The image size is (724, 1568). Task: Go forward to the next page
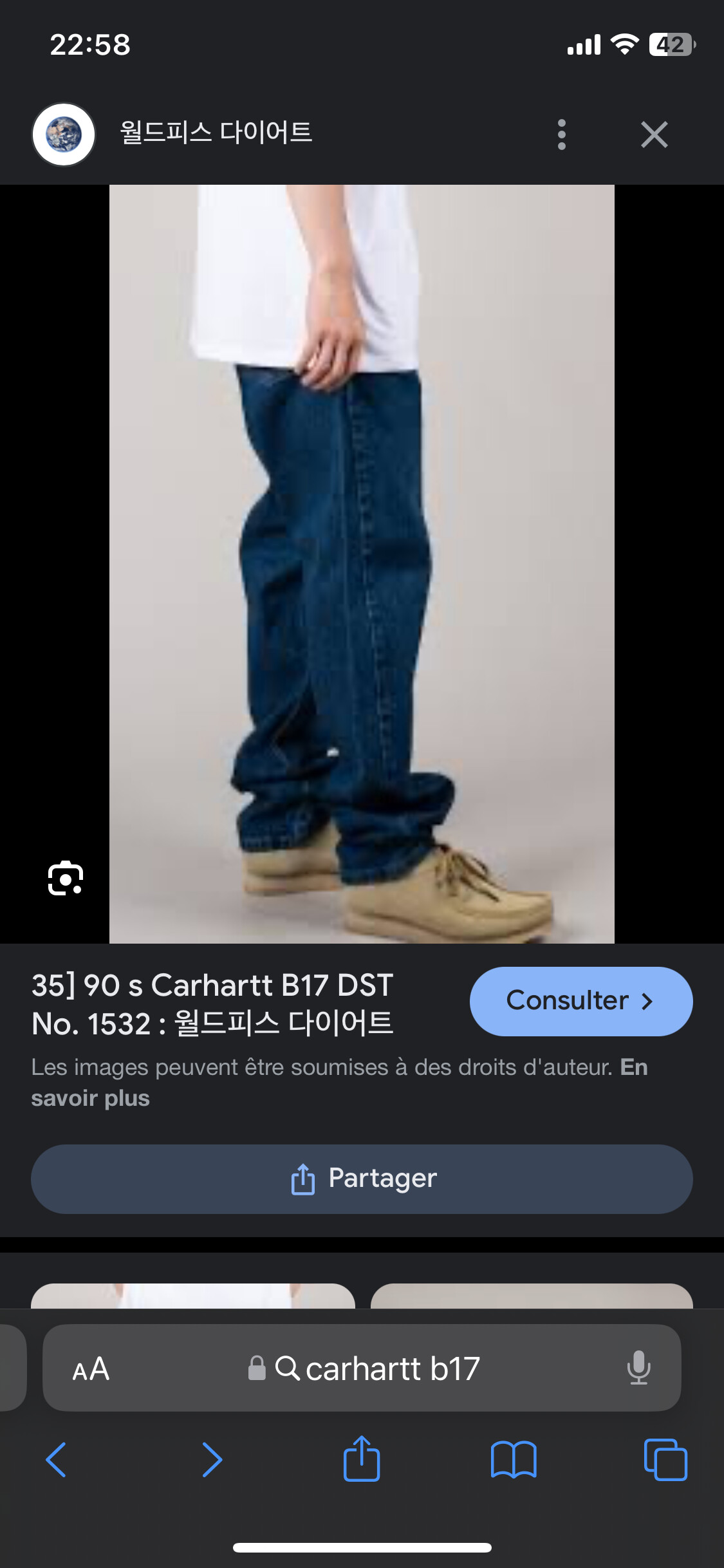[212, 1459]
